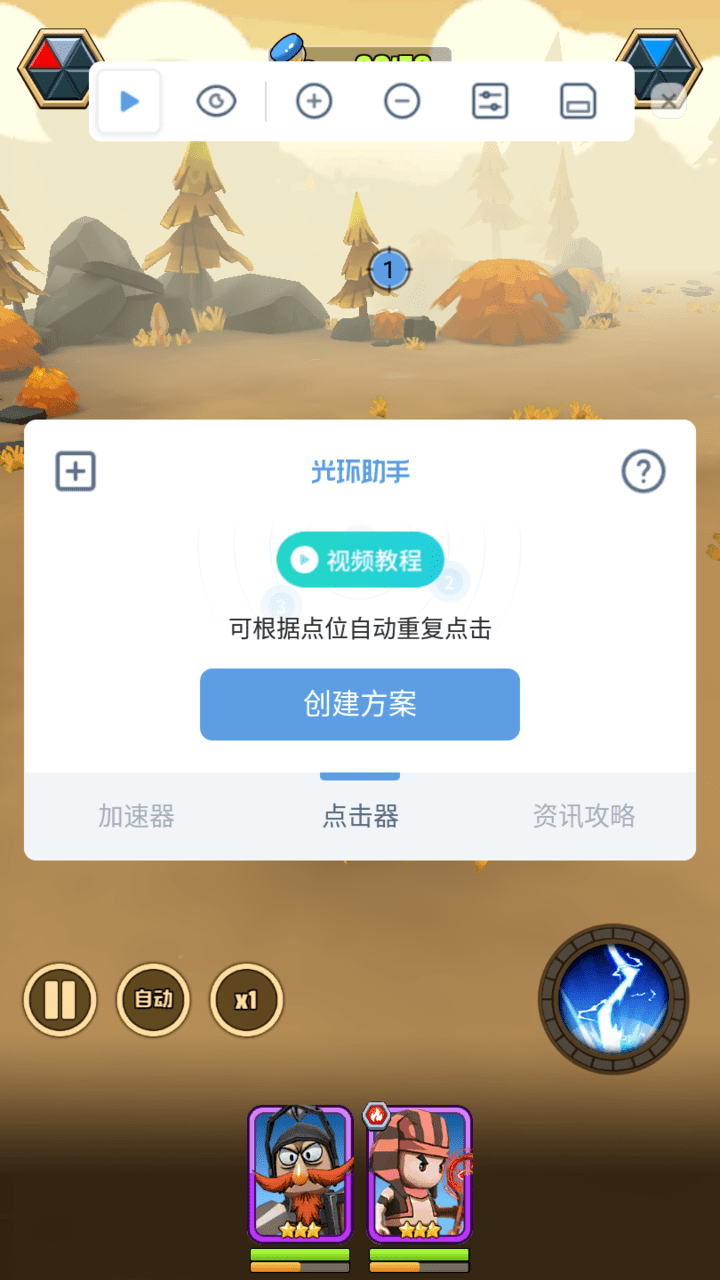
Task: Switch to the 加速器 tab
Action: [136, 816]
